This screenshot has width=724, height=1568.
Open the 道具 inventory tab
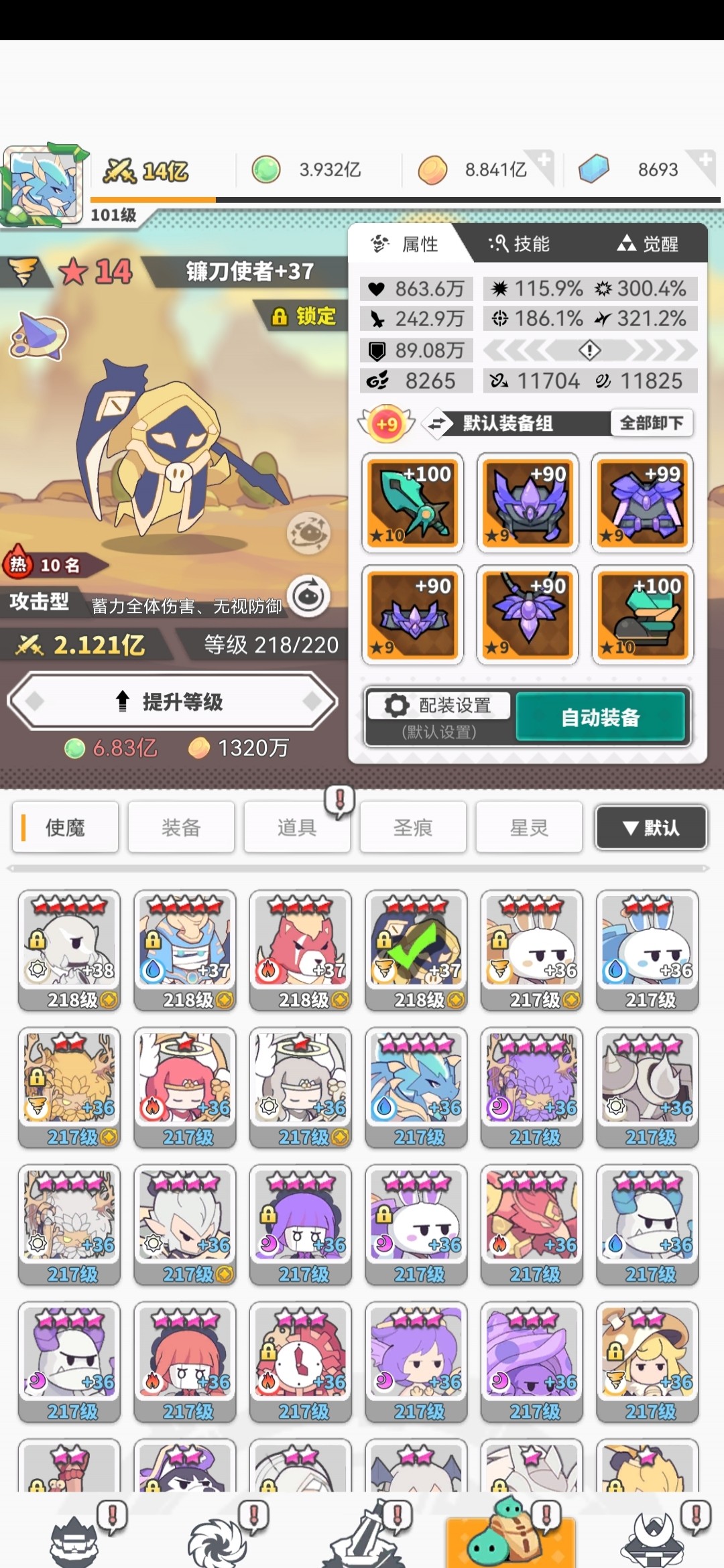pyautogui.click(x=296, y=828)
